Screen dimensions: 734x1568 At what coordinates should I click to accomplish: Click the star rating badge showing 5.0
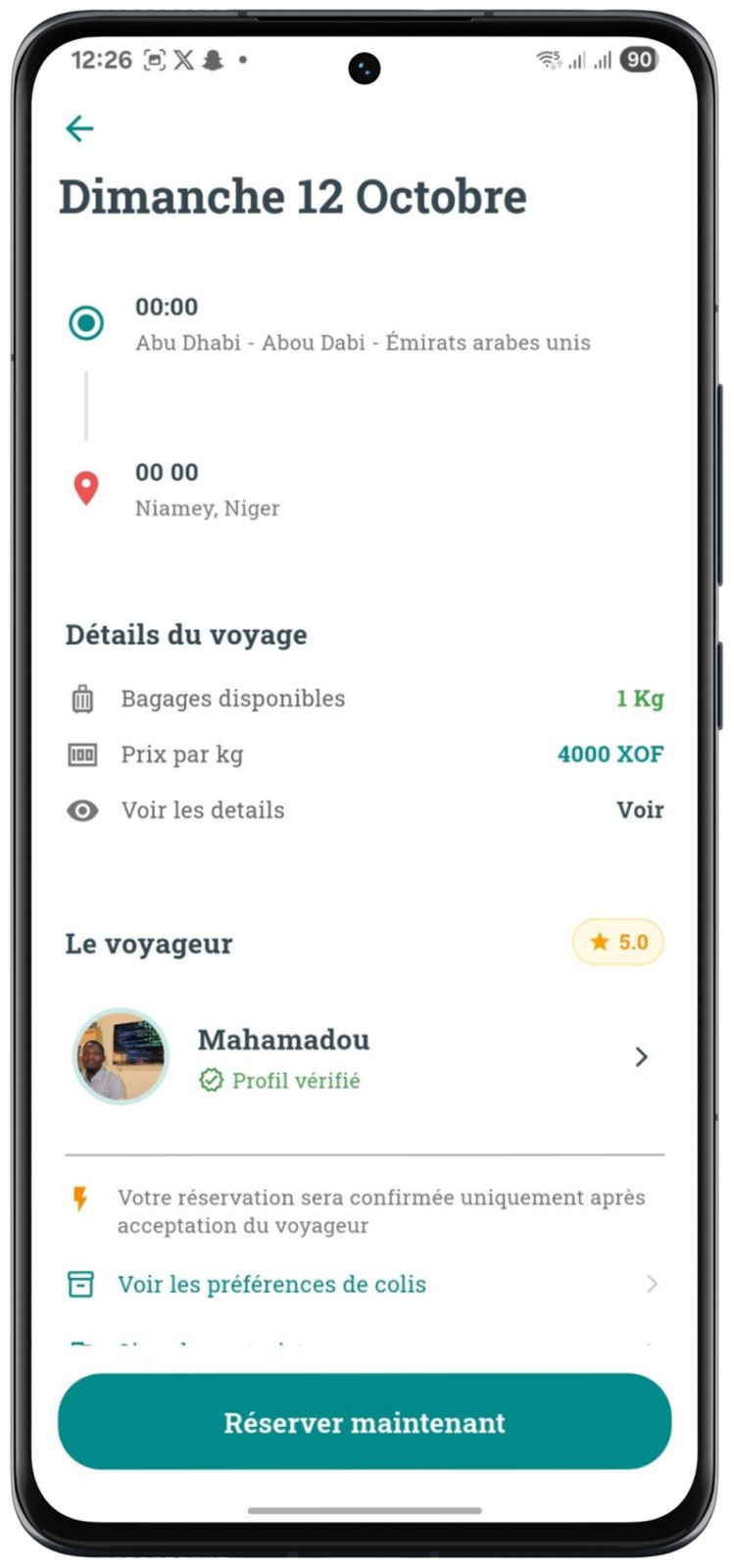(617, 942)
